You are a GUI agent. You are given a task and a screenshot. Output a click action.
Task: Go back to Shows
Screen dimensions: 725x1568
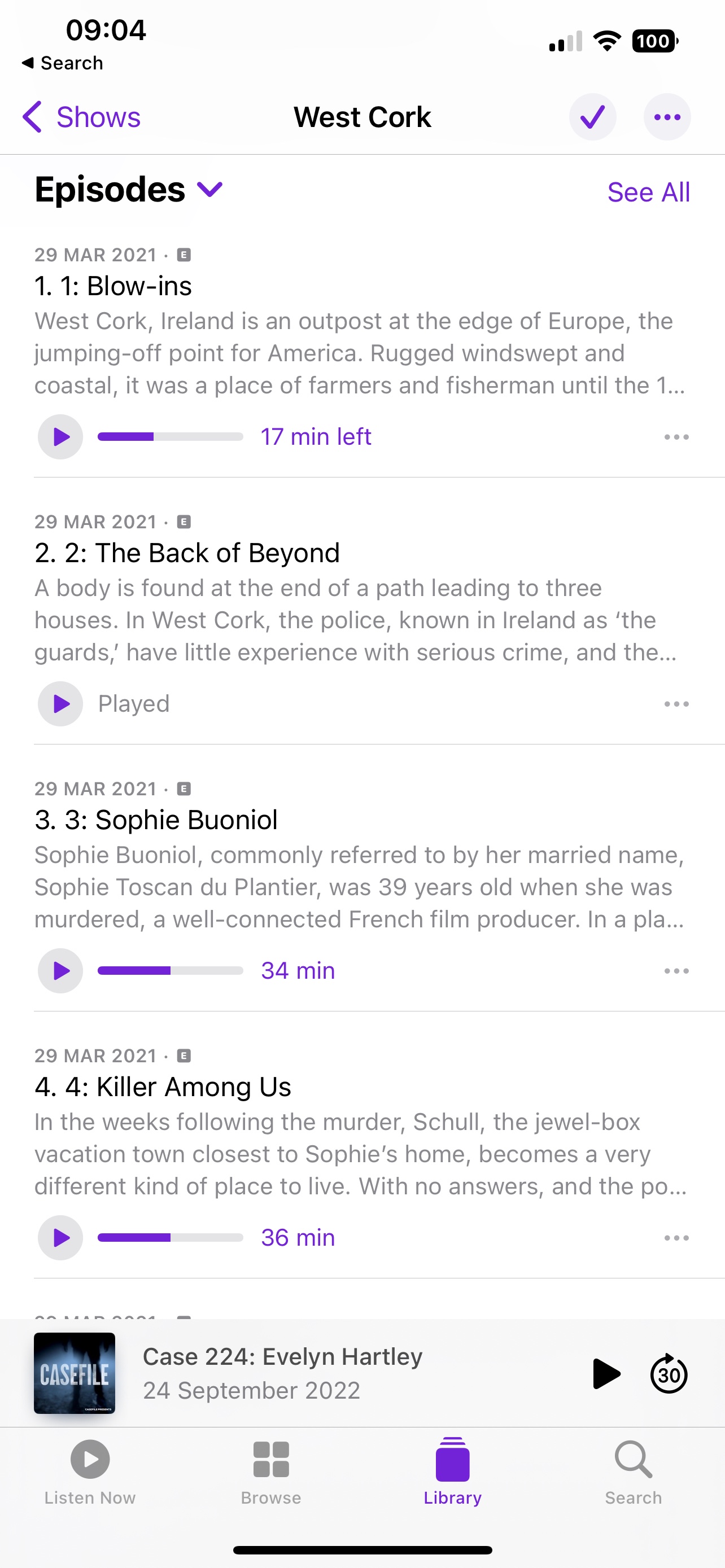(81, 117)
